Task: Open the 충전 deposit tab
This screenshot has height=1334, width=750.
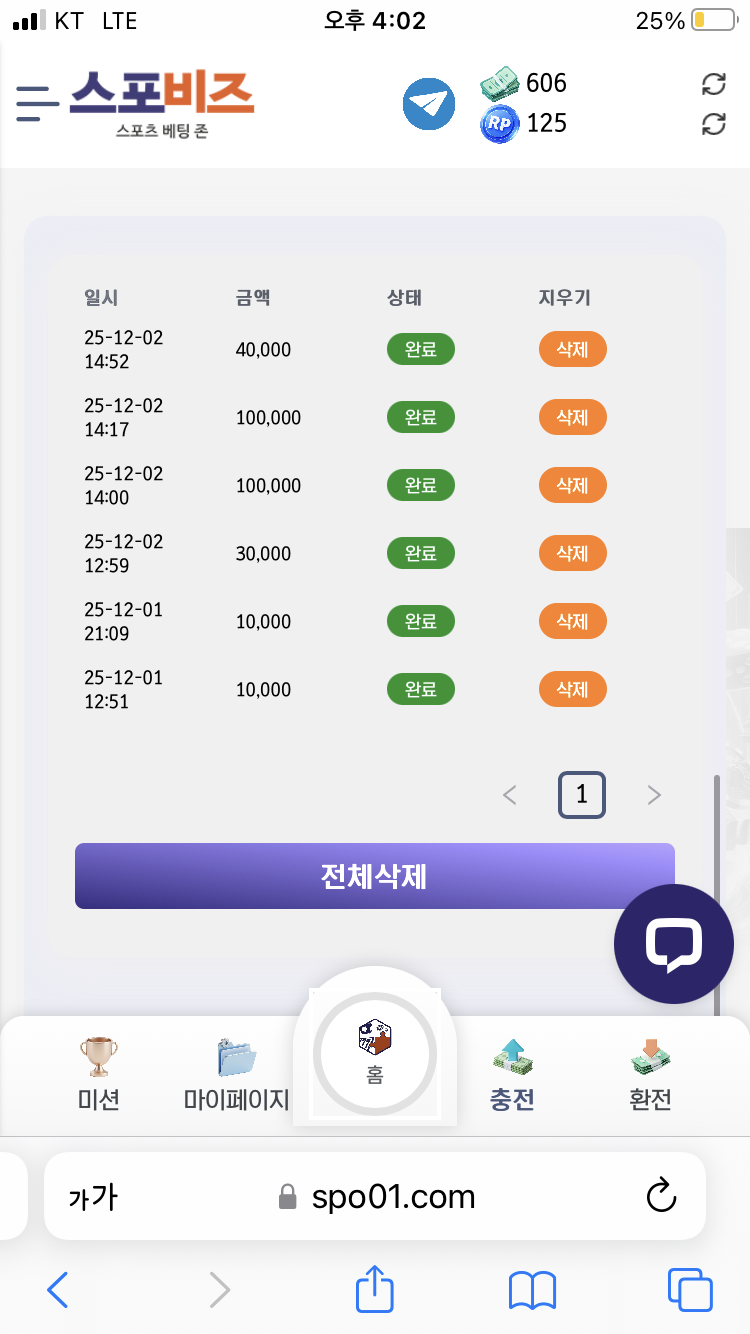Action: 511,1075
